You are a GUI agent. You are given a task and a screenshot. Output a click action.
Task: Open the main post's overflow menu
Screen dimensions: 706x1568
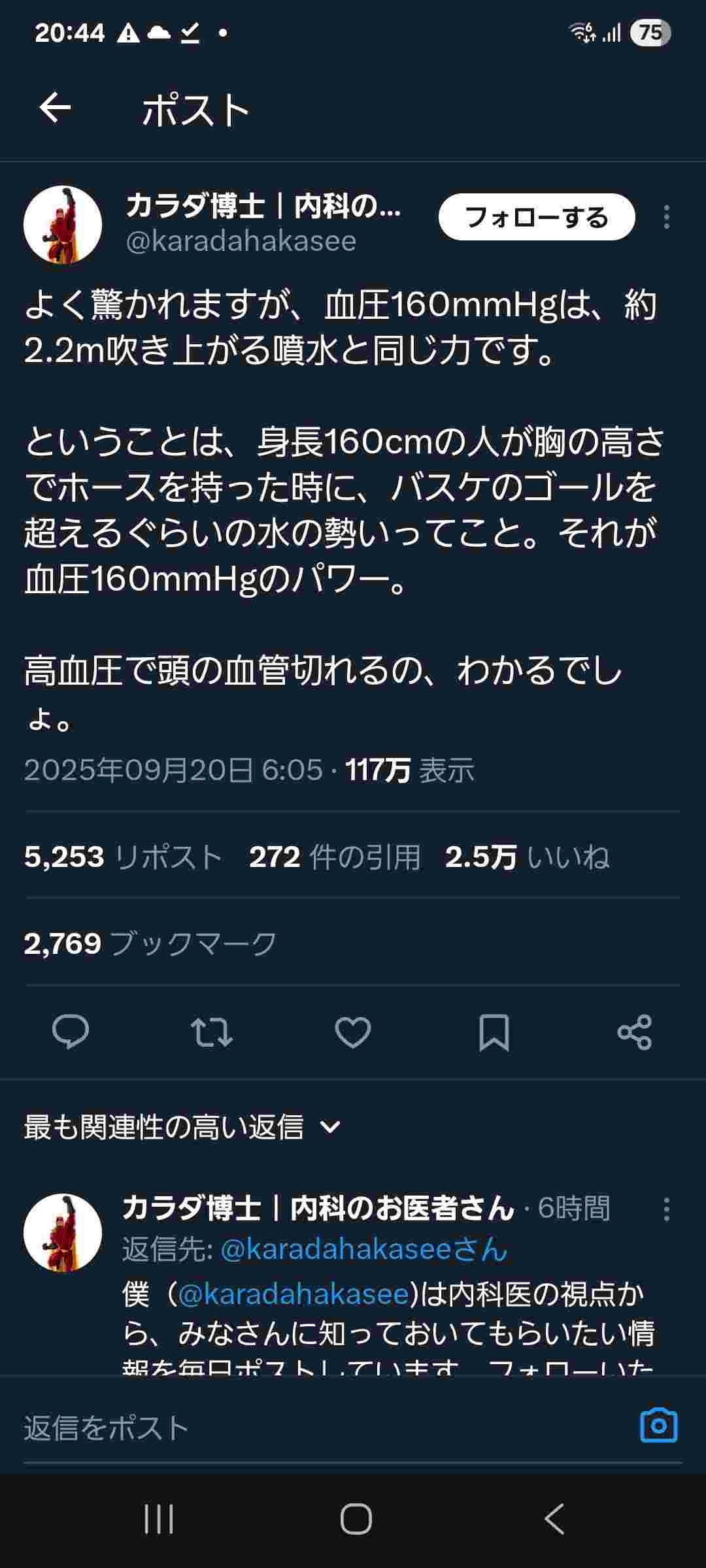pyautogui.click(x=666, y=217)
